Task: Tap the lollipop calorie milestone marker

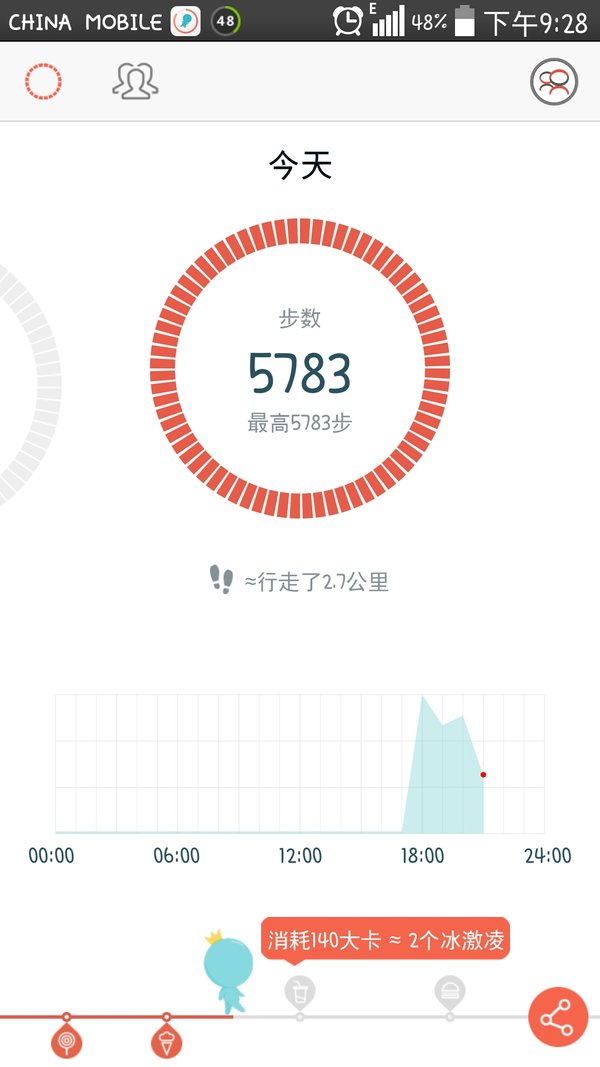Action: tap(67, 1040)
